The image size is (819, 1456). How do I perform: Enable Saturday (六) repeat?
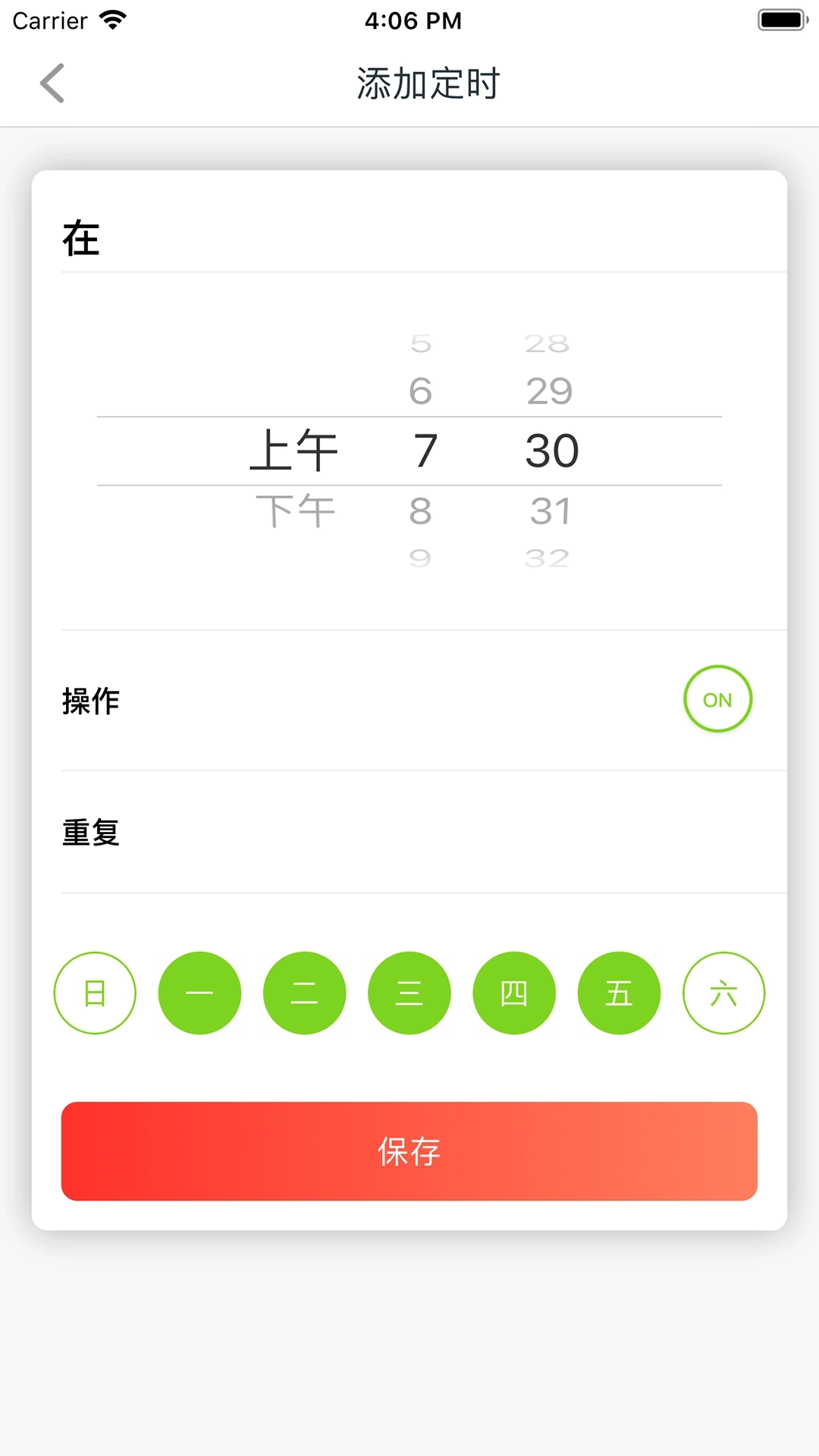723,993
